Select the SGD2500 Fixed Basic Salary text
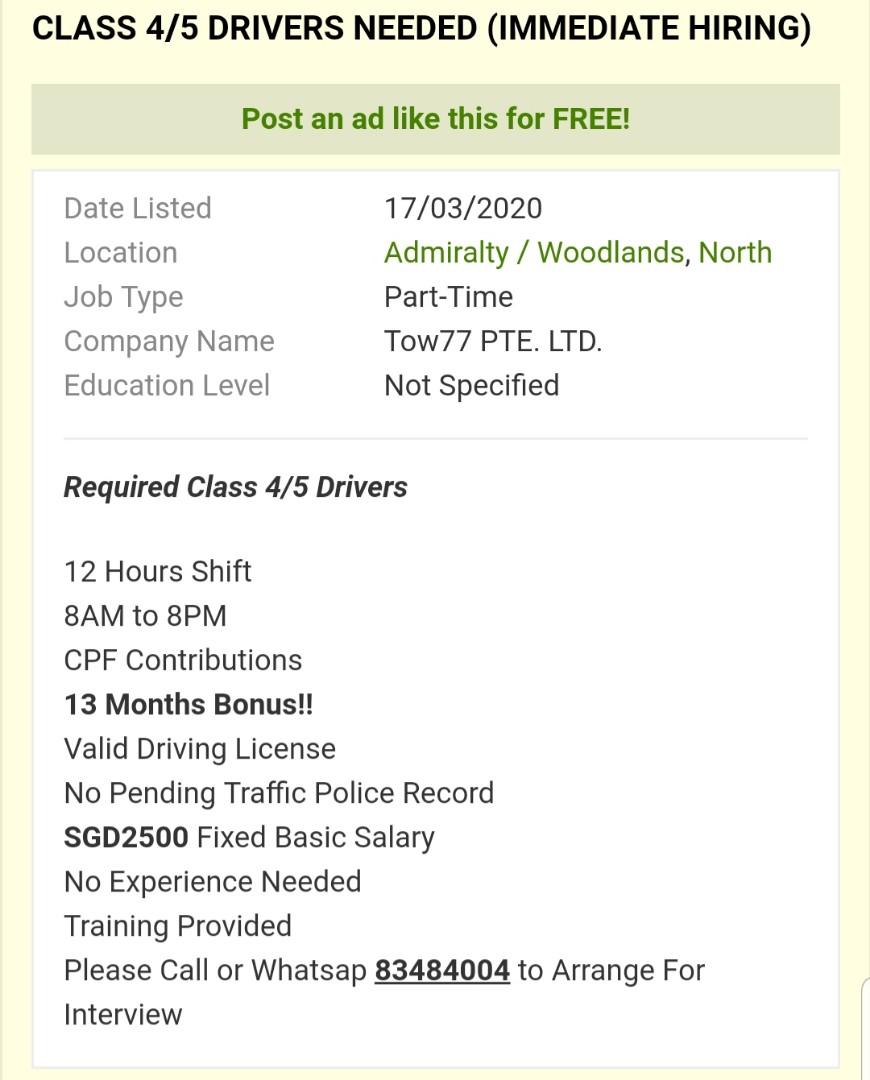 coord(249,837)
